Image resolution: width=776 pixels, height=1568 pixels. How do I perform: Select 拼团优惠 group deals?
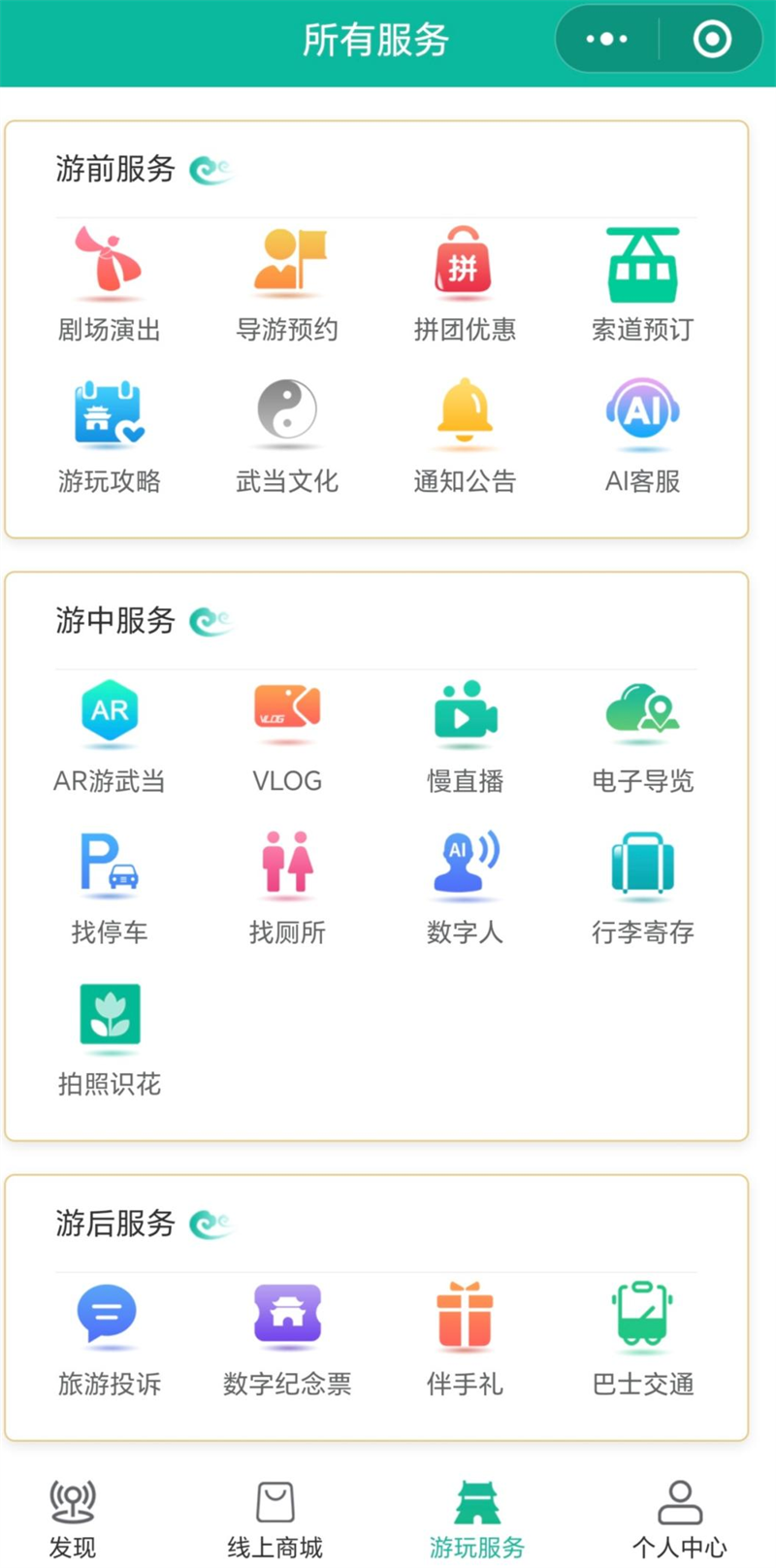[465, 283]
